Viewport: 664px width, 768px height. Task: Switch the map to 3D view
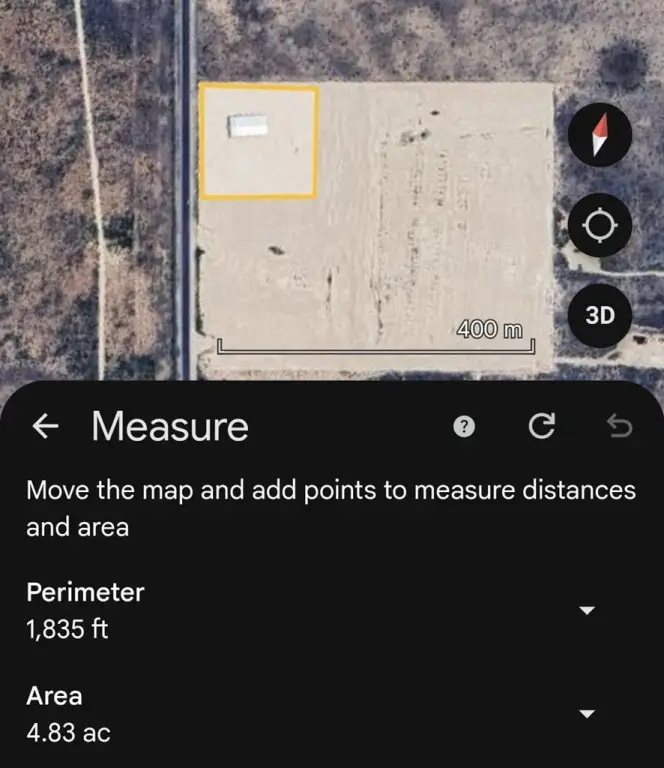pos(599,316)
